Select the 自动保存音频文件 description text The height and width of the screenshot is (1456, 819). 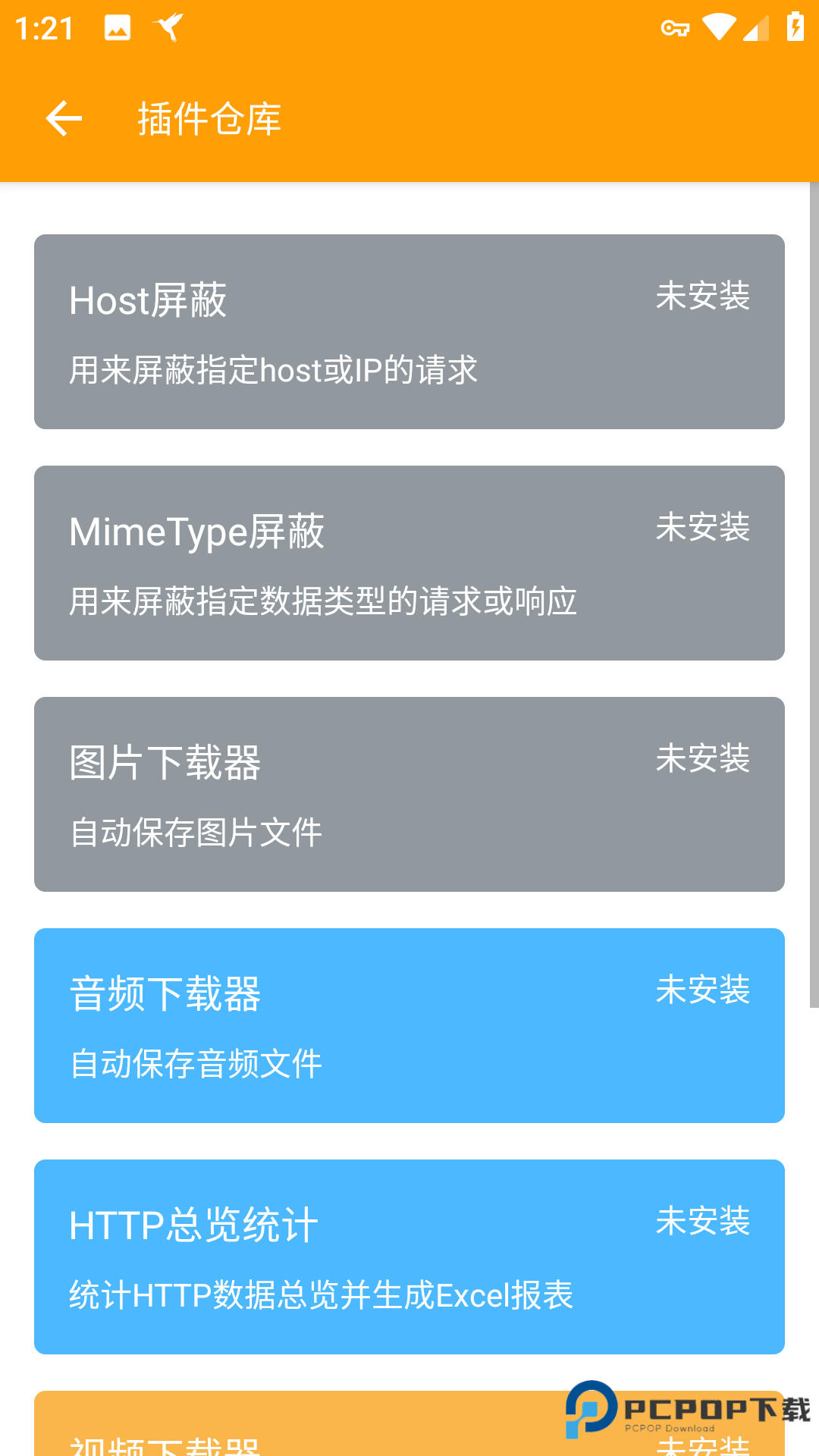196,1064
